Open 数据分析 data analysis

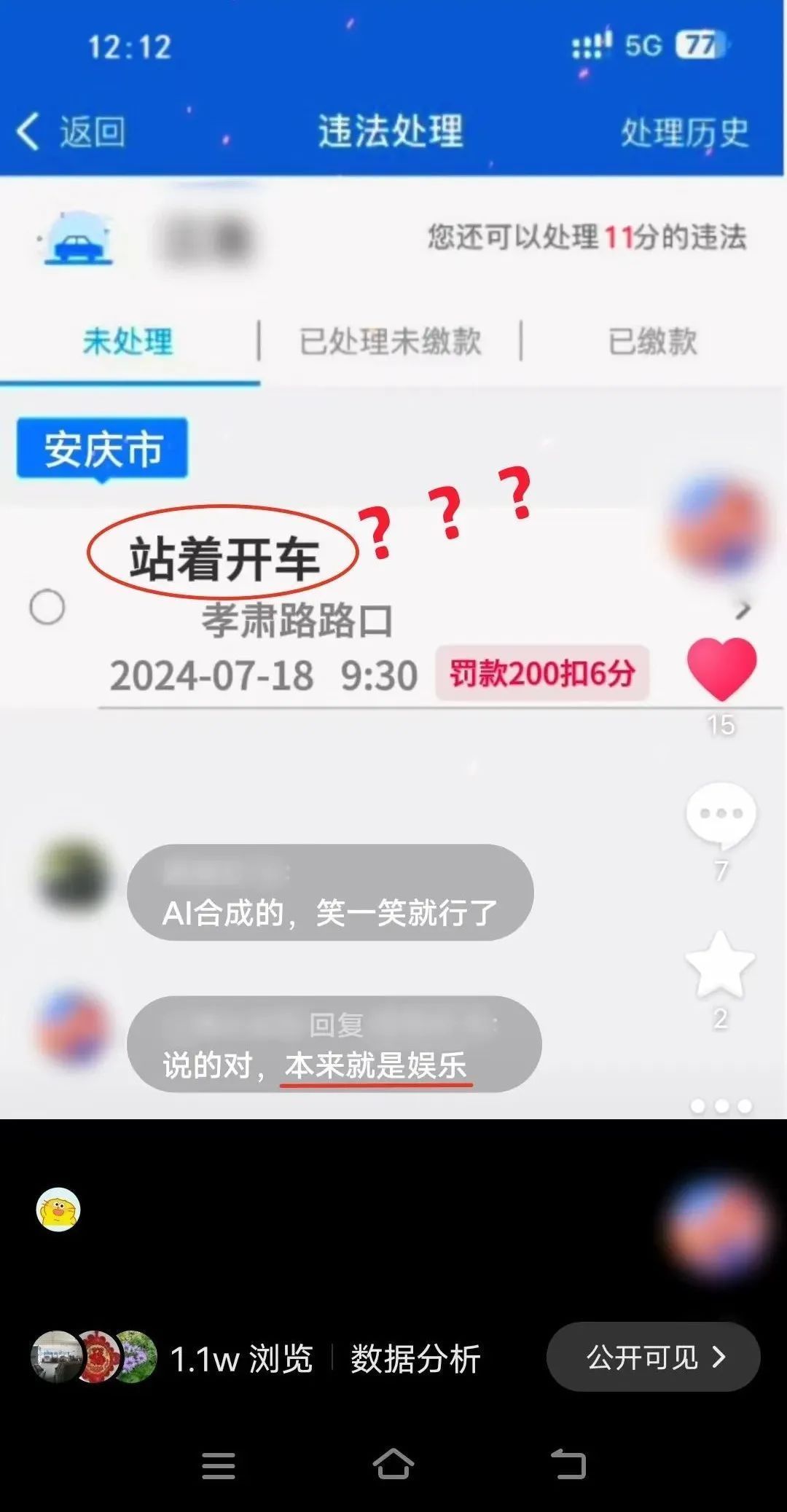coord(415,1359)
